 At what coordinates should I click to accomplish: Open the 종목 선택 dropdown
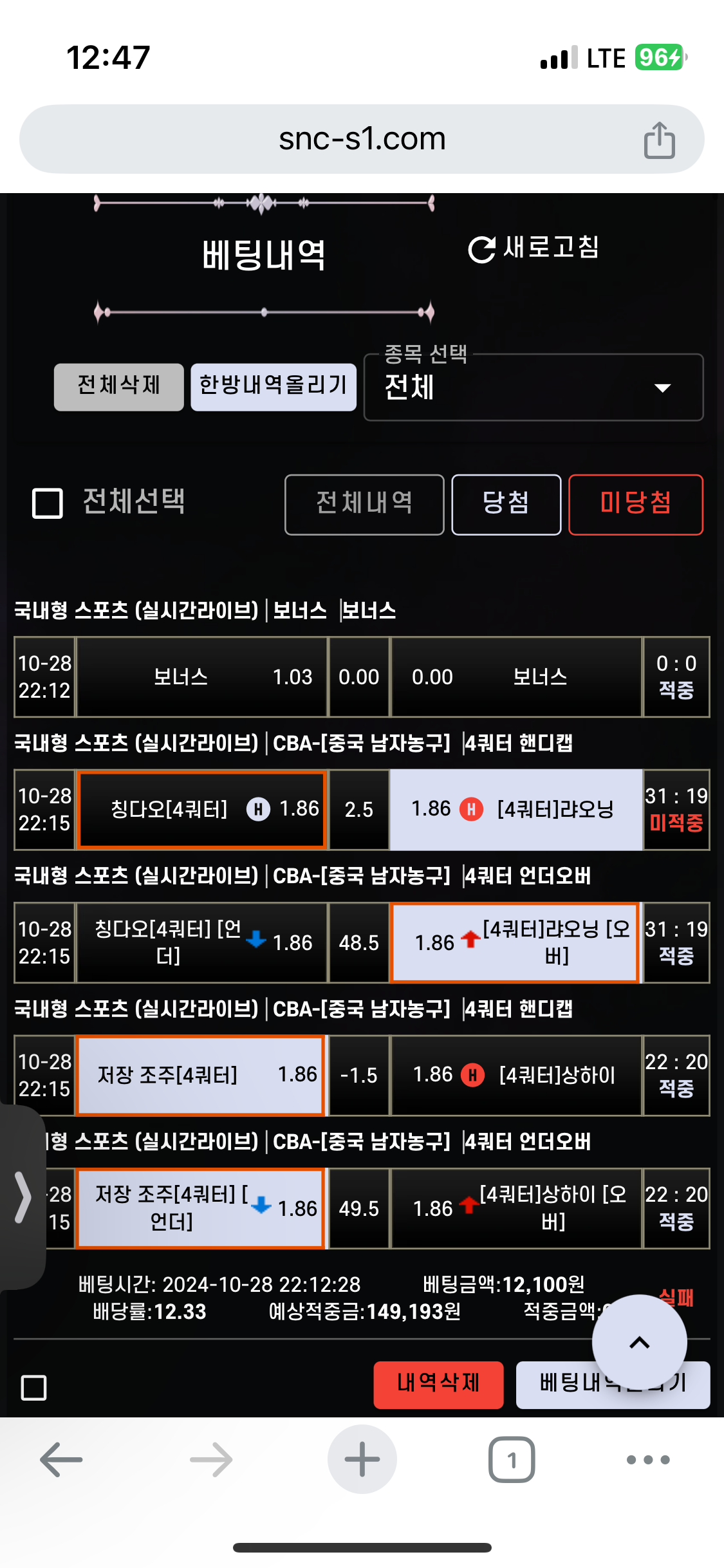click(534, 387)
